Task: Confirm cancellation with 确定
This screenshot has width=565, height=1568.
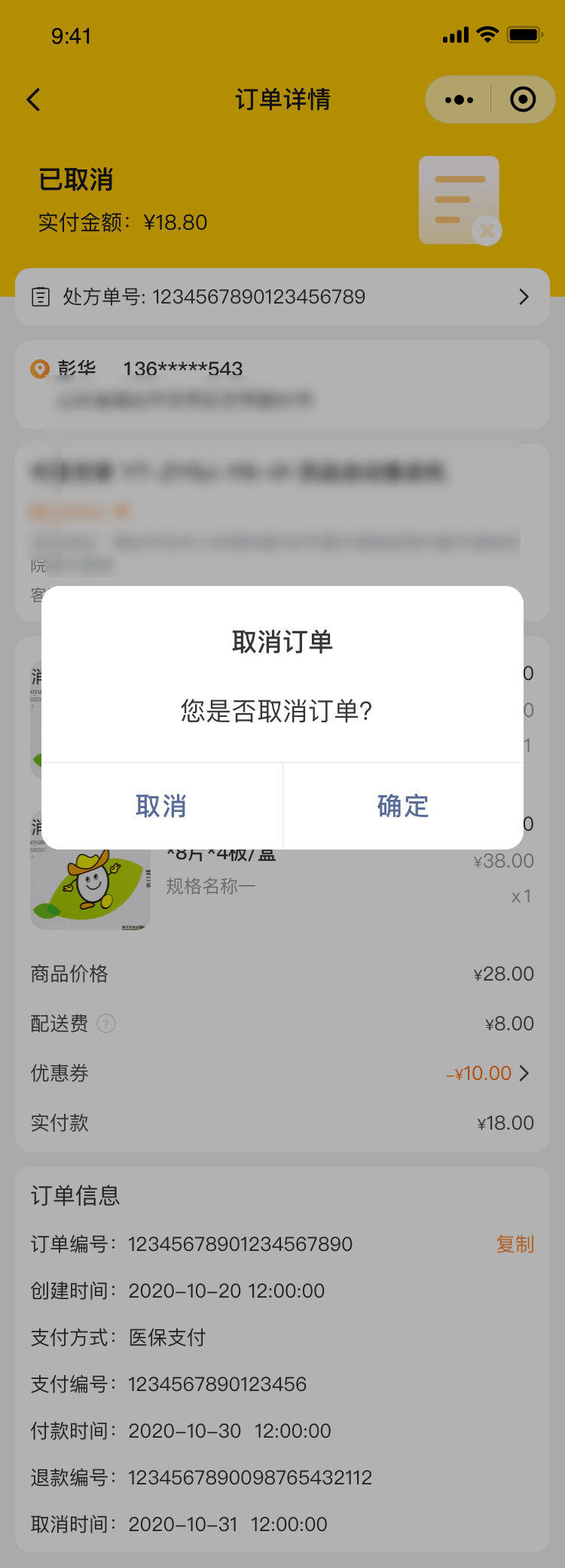Action: point(403,806)
